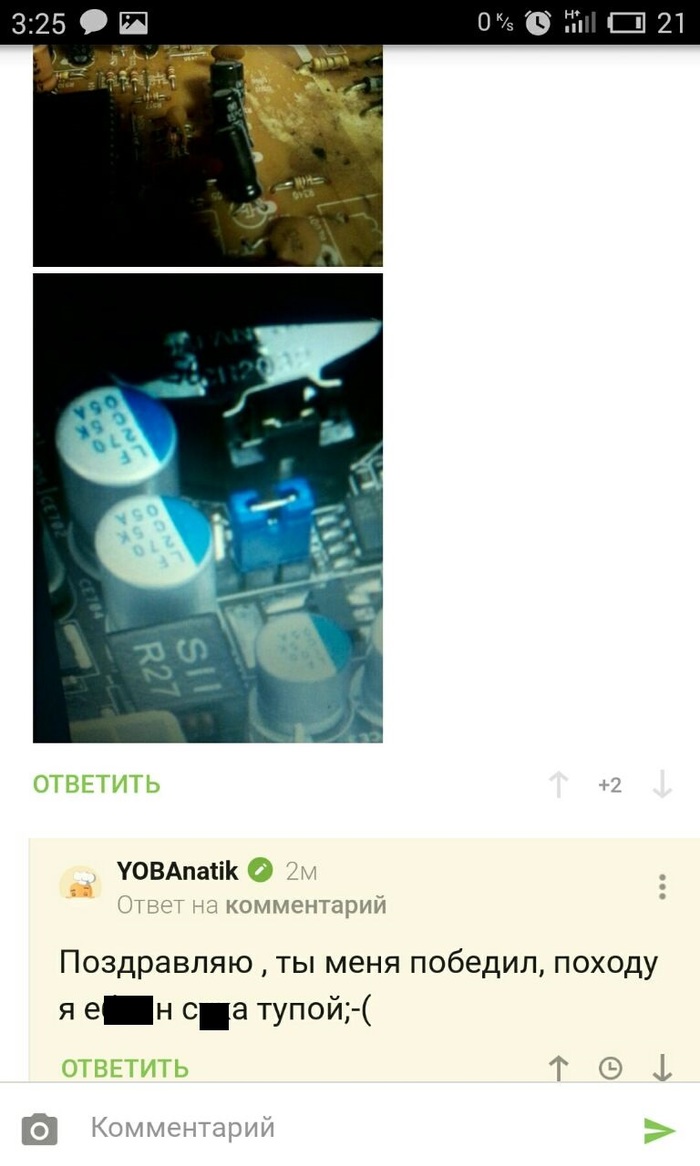Open the blue jumper photo in the comment
Screen dimensions: 700x1166
click(208, 508)
